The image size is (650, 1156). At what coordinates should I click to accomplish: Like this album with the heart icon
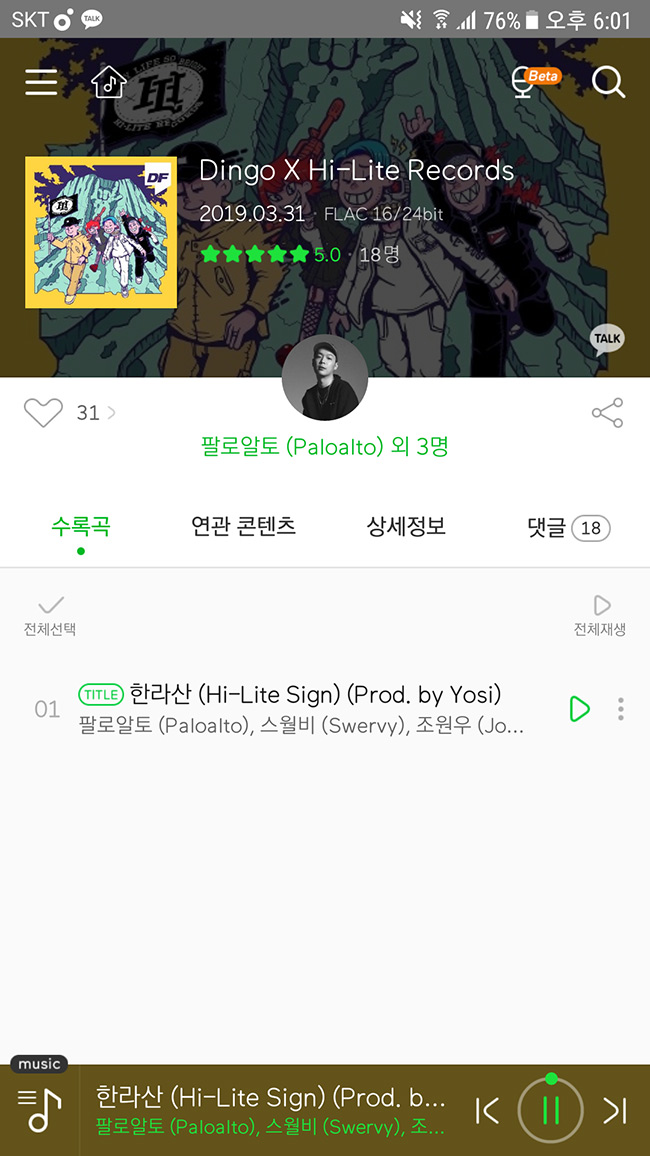coord(43,412)
